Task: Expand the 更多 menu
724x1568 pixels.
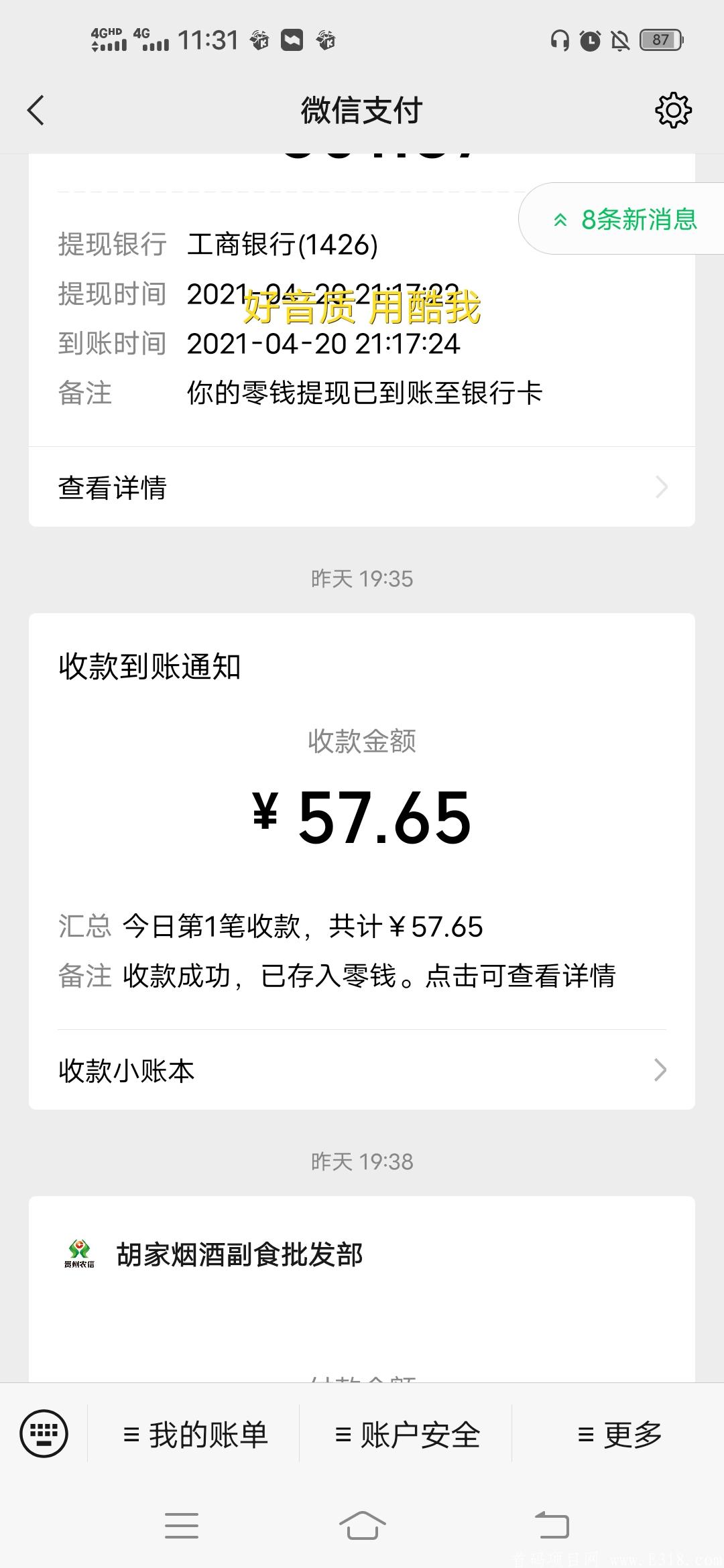Action: tap(618, 1435)
